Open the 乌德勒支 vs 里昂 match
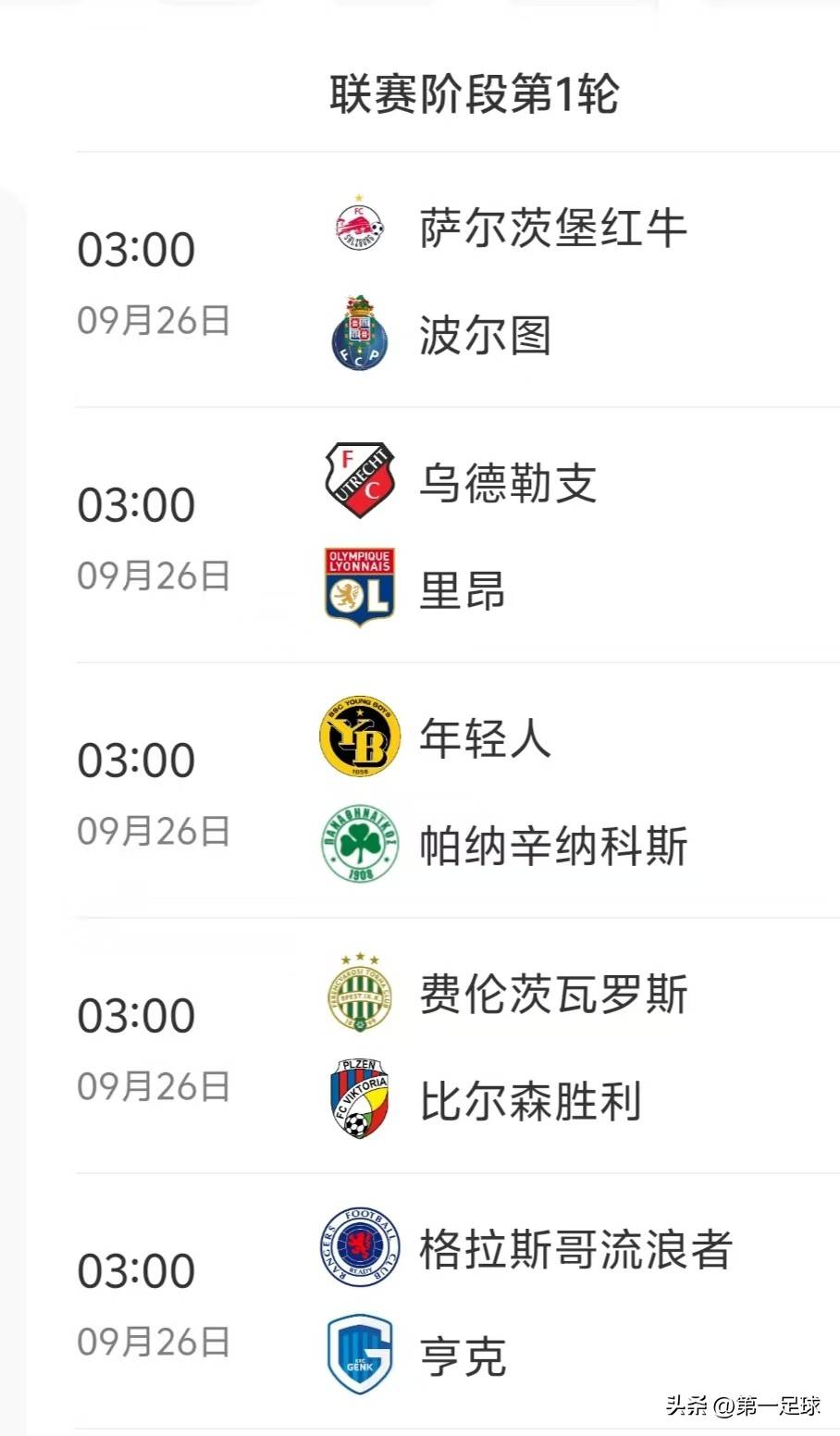 click(458, 536)
